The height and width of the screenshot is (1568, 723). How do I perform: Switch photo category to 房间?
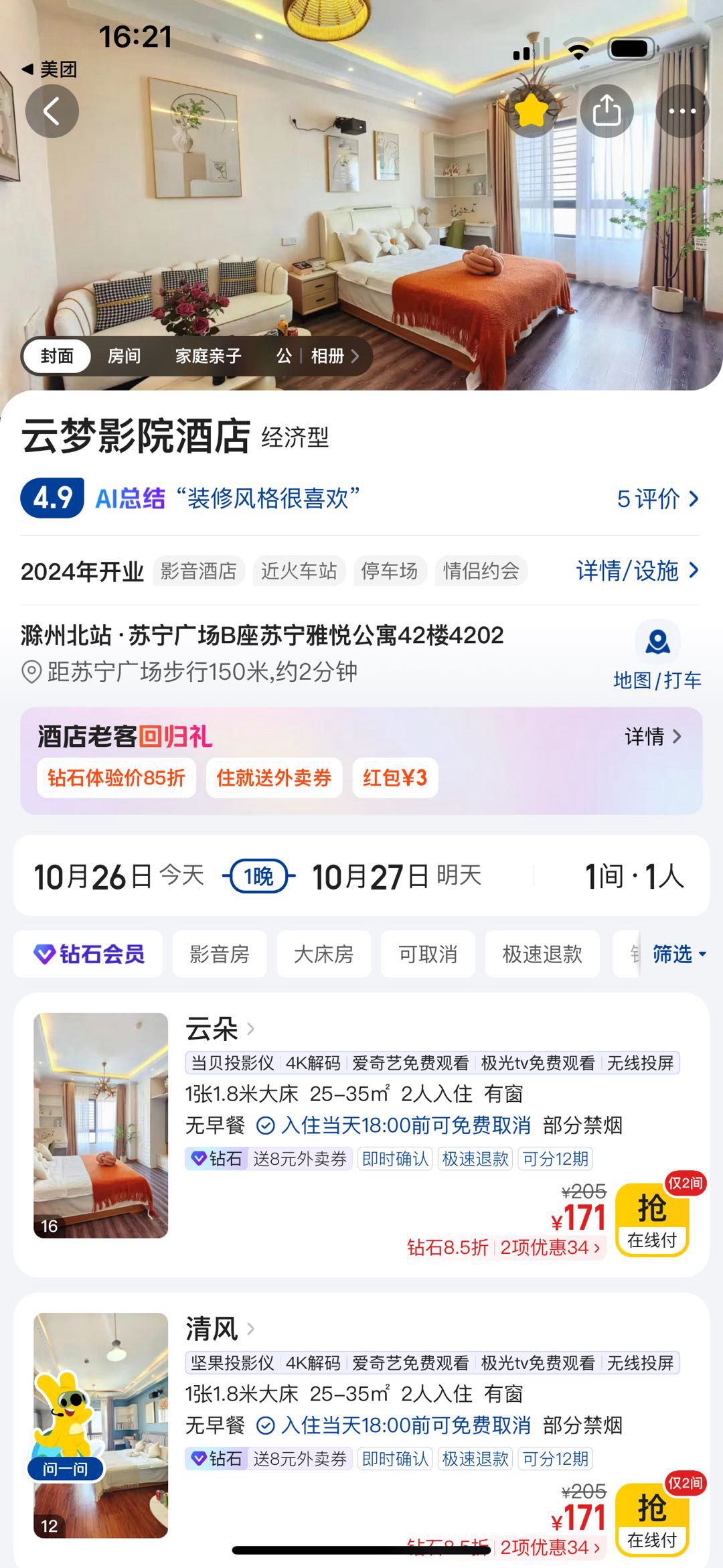pos(125,356)
